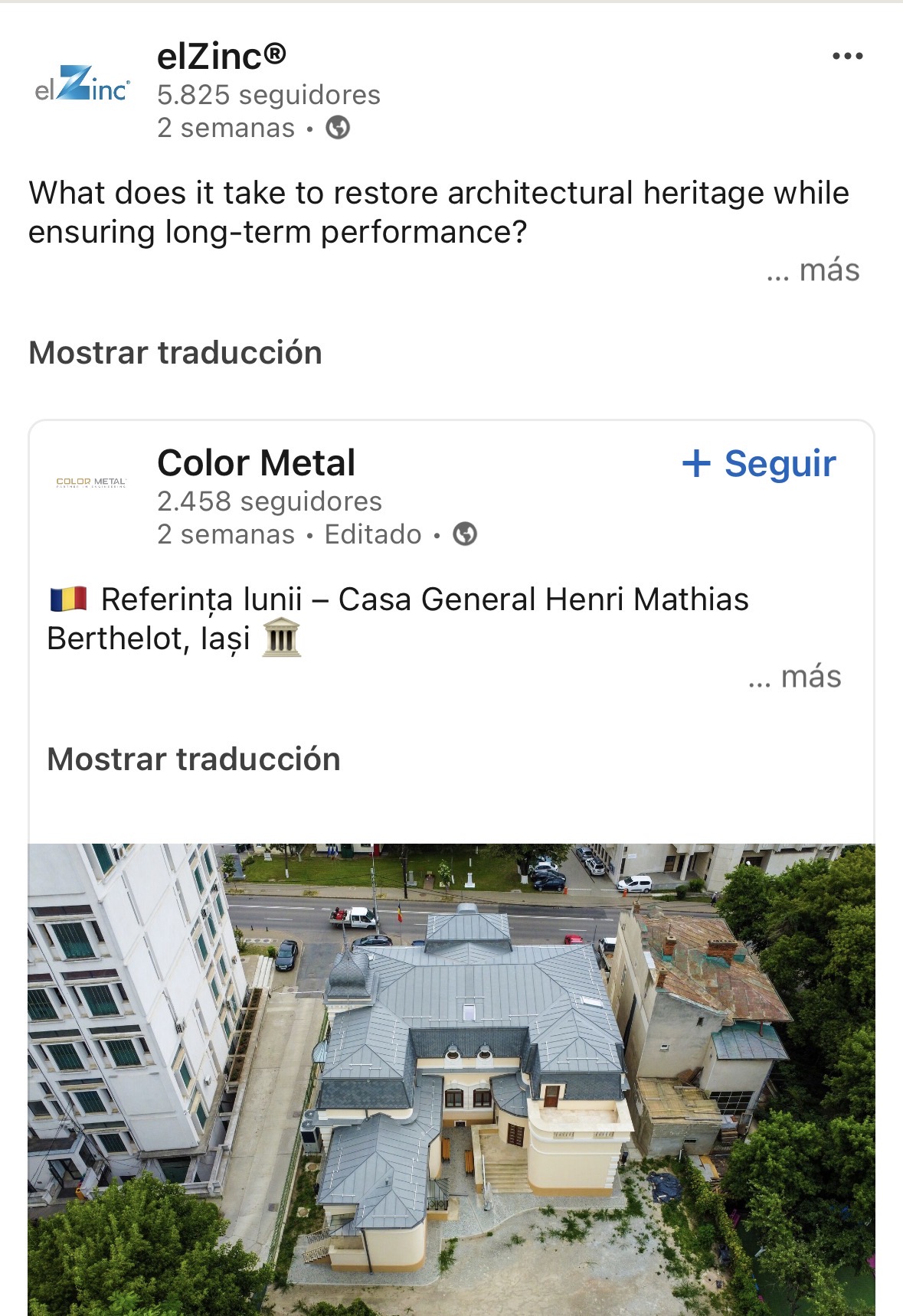The height and width of the screenshot is (1316, 903).
Task: Open the elZinc company profile
Action: point(221,57)
